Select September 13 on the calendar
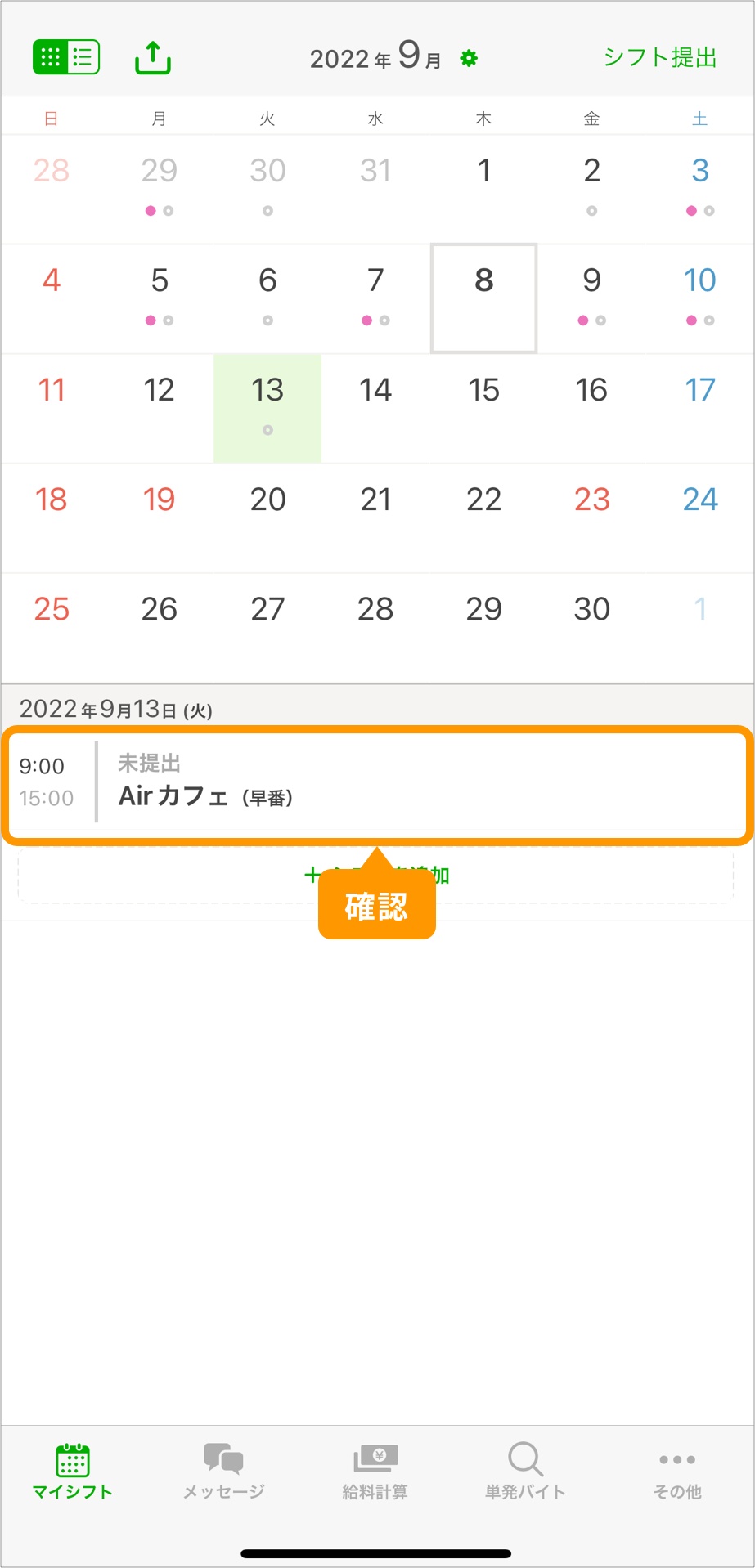The width and height of the screenshot is (755, 1568). point(267,407)
